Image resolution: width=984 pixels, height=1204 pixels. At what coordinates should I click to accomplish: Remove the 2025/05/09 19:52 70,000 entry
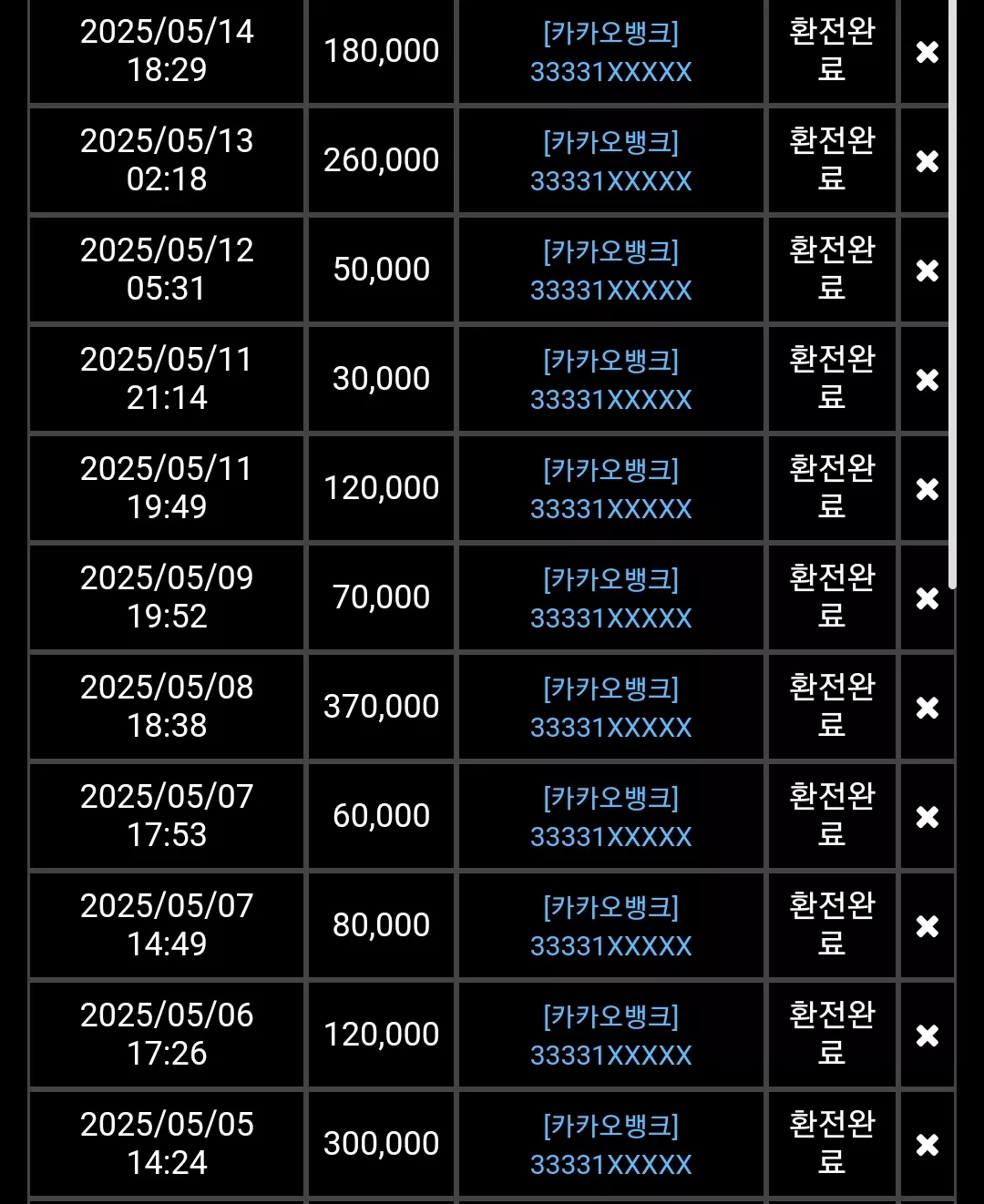(x=928, y=598)
